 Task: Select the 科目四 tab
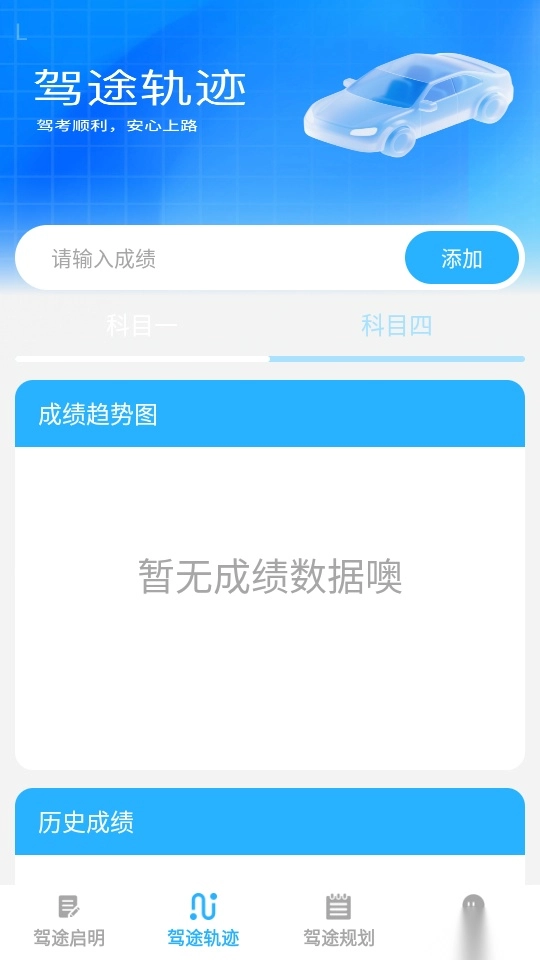point(397,326)
